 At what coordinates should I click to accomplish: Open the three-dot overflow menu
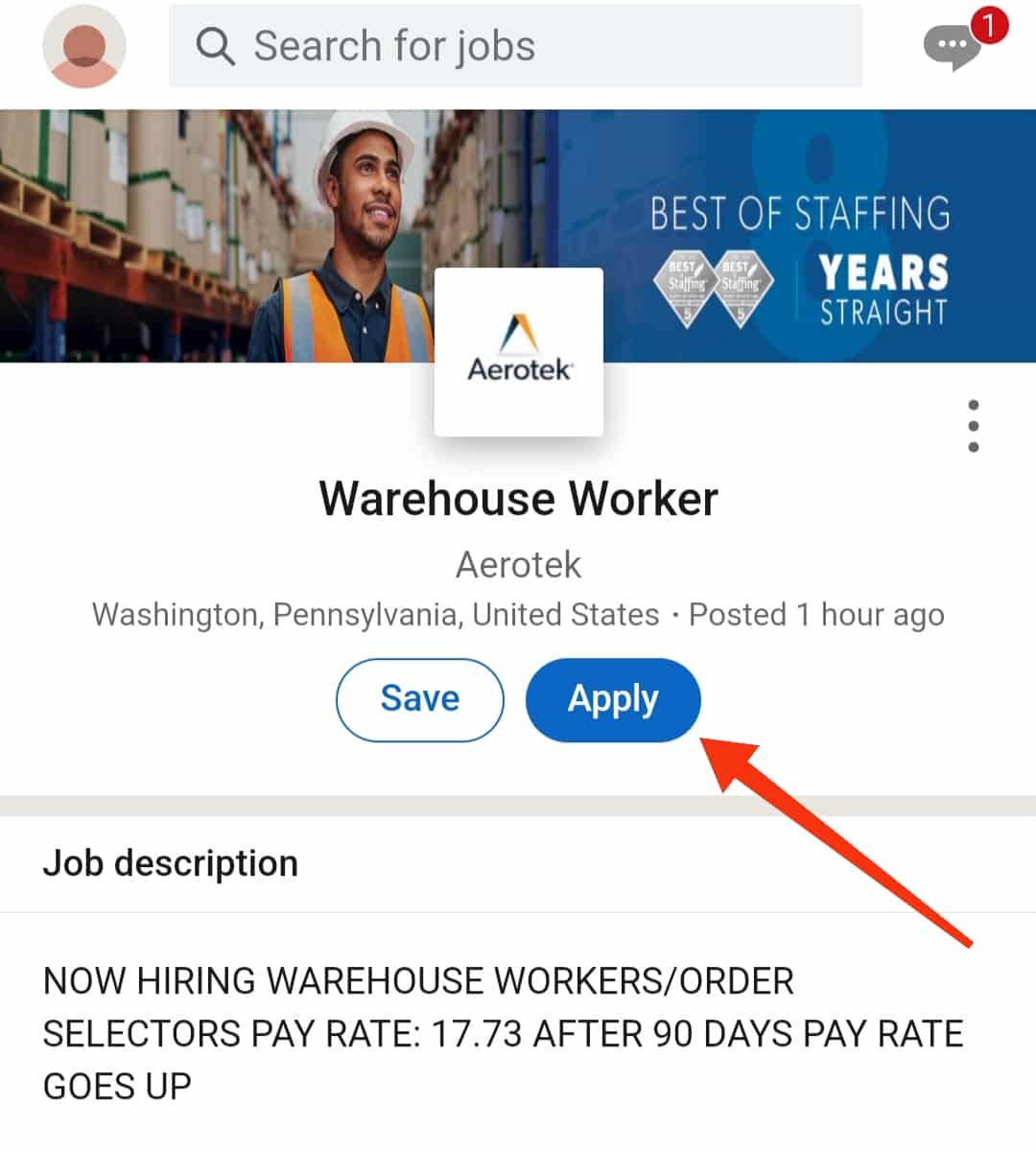tap(974, 426)
